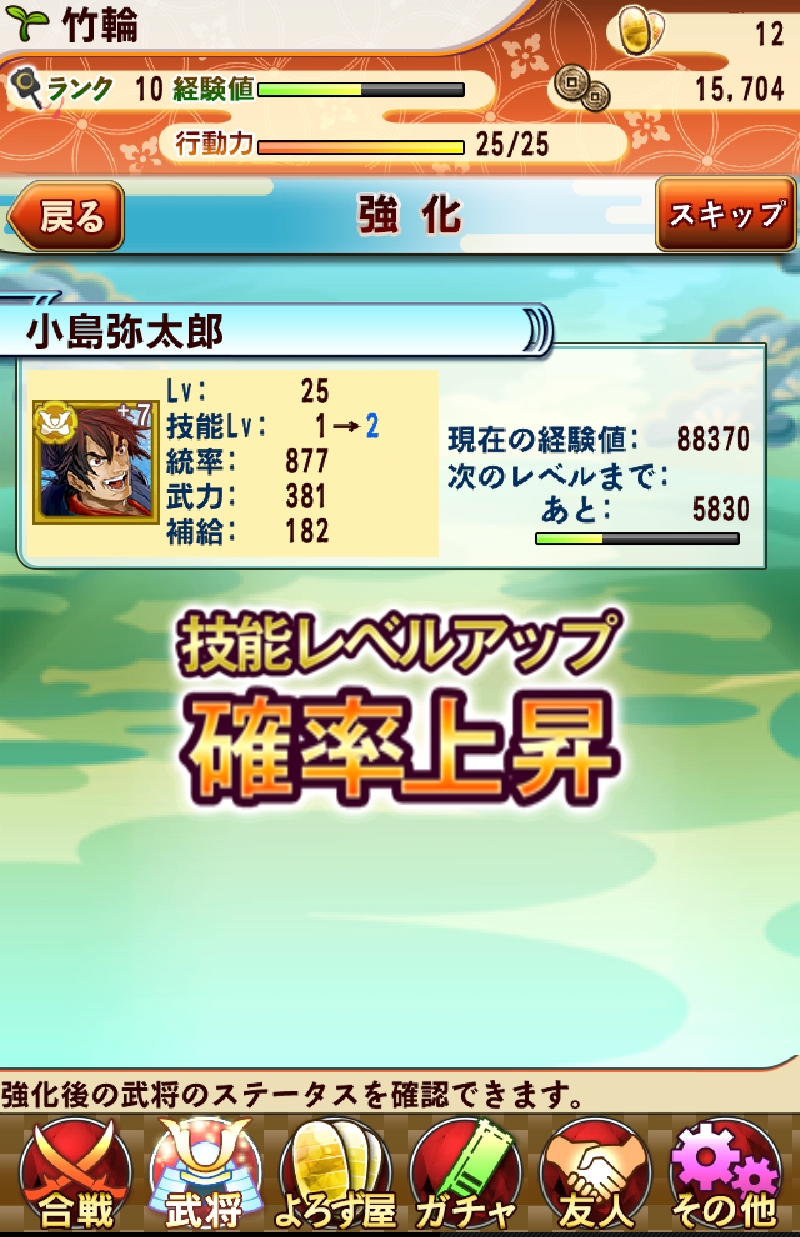The width and height of the screenshot is (800, 1237).
Task: Skip the animation with スキップ
Action: 724,214
